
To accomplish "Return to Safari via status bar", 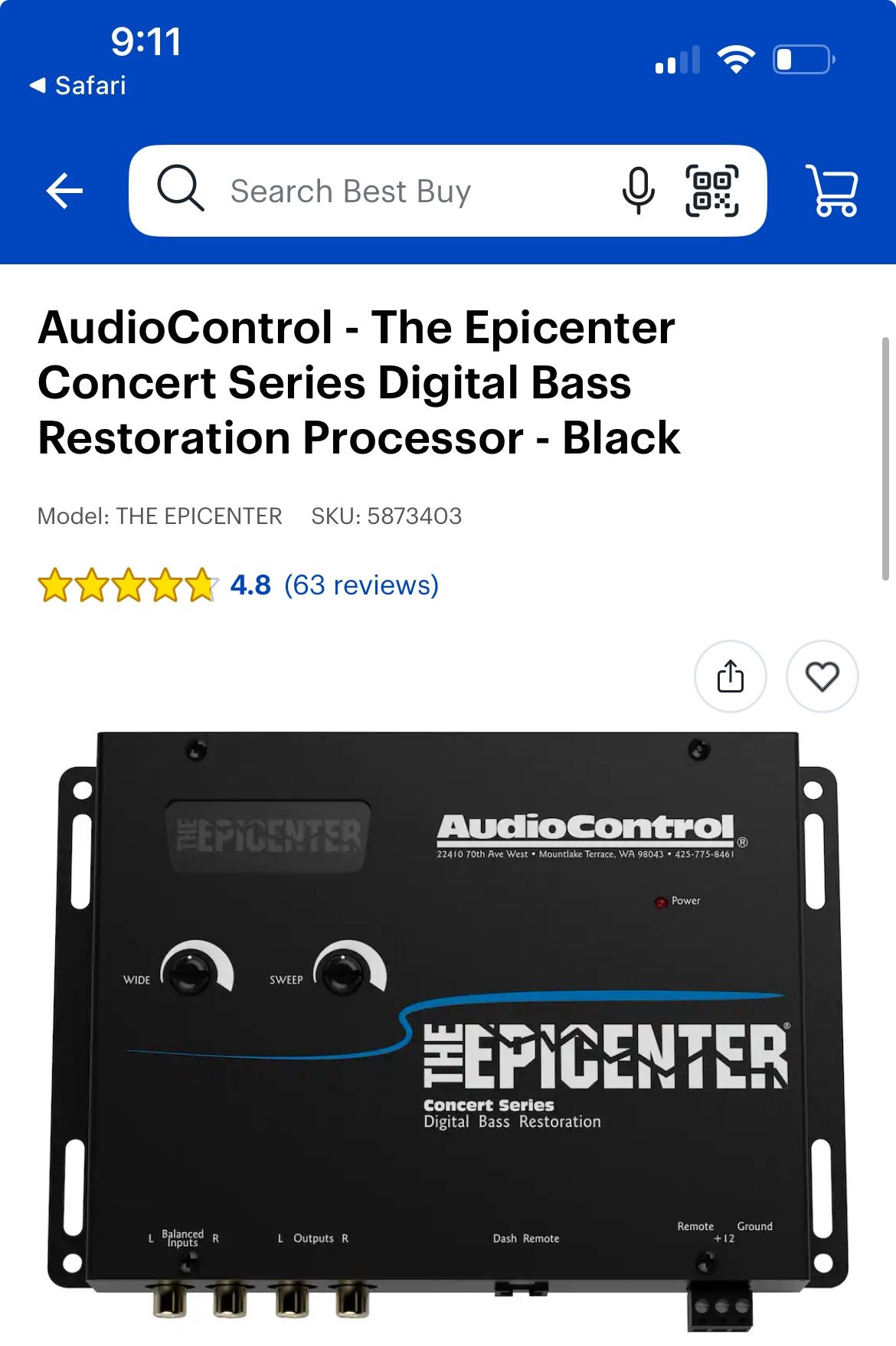I will pyautogui.click(x=78, y=85).
